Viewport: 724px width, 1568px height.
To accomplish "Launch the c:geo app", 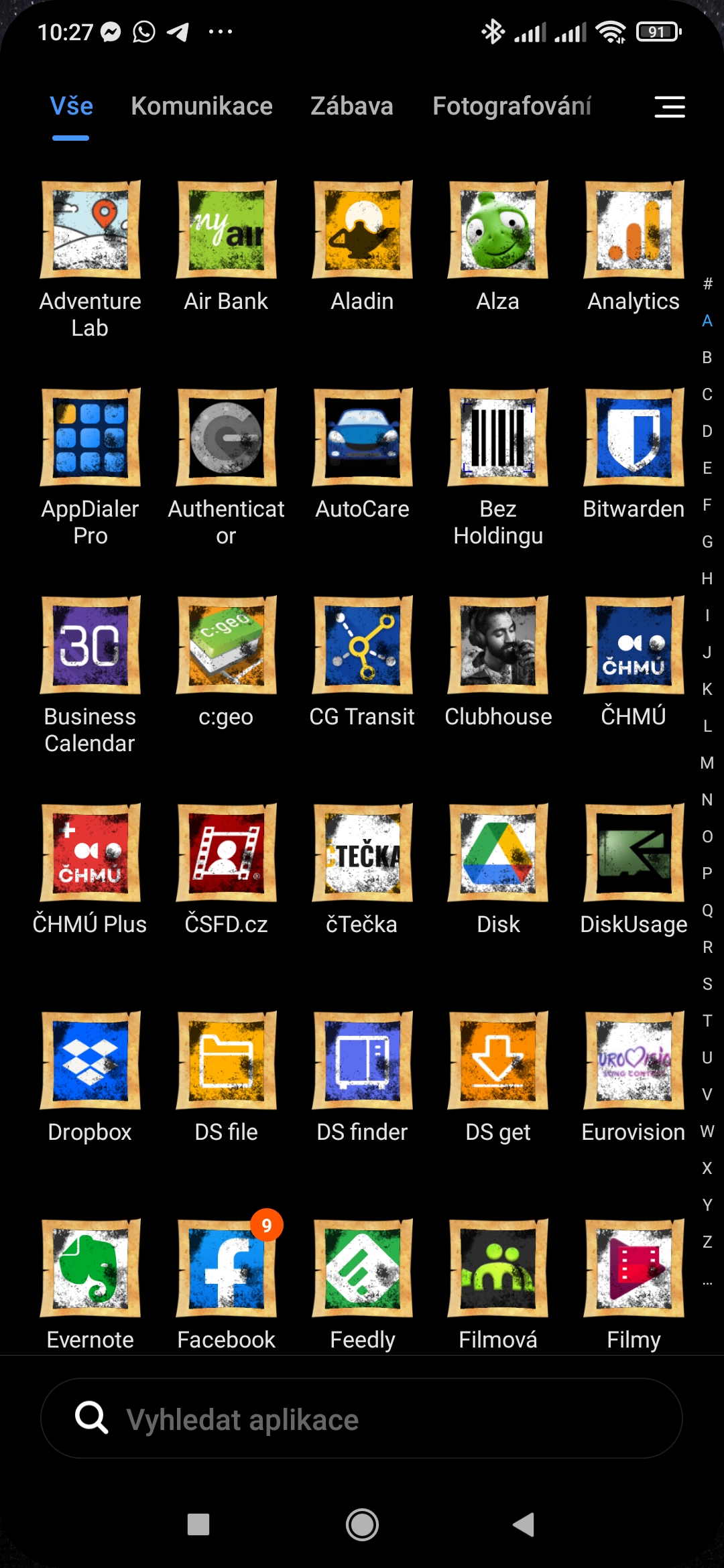I will click(x=226, y=645).
